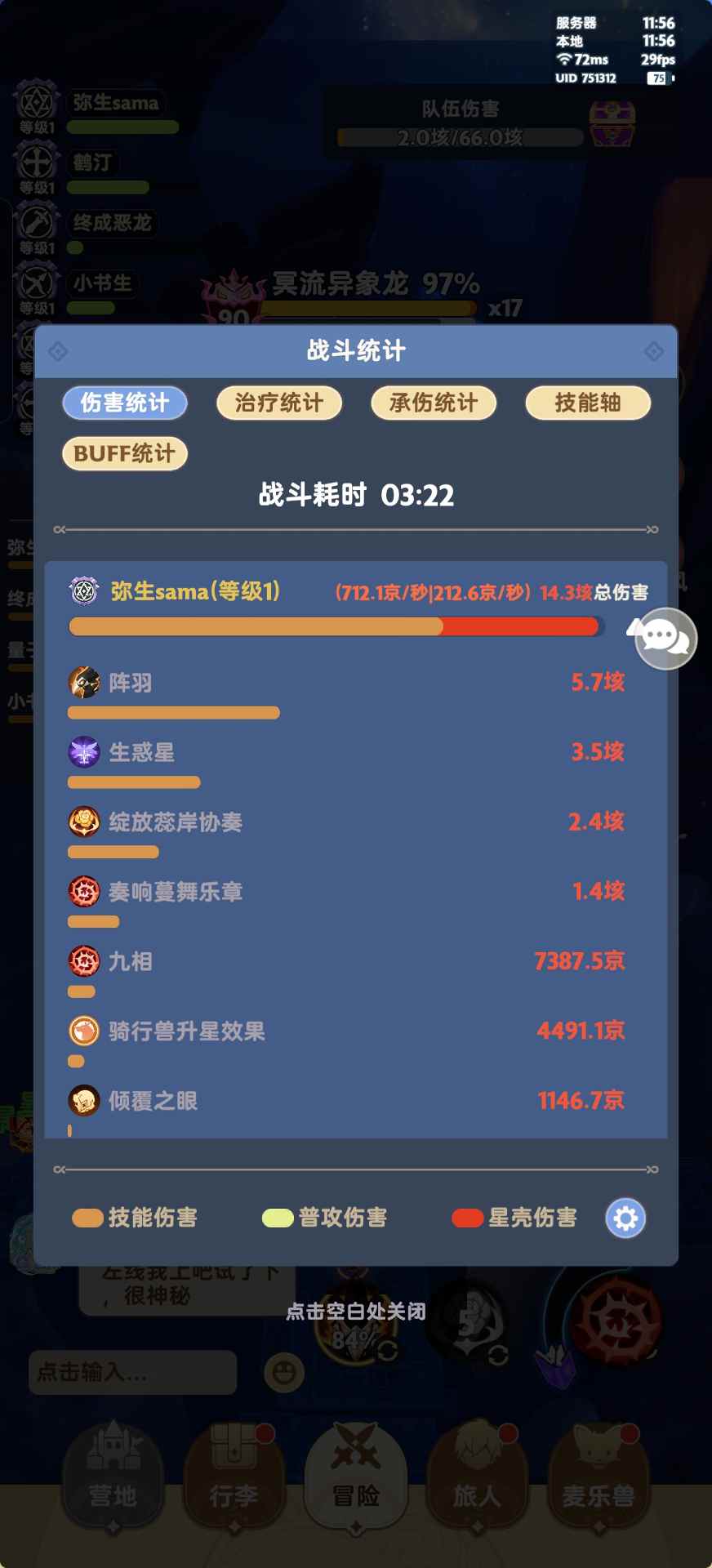Select the 九相 skill icon
The height and width of the screenshot is (1568, 712).
[x=82, y=962]
